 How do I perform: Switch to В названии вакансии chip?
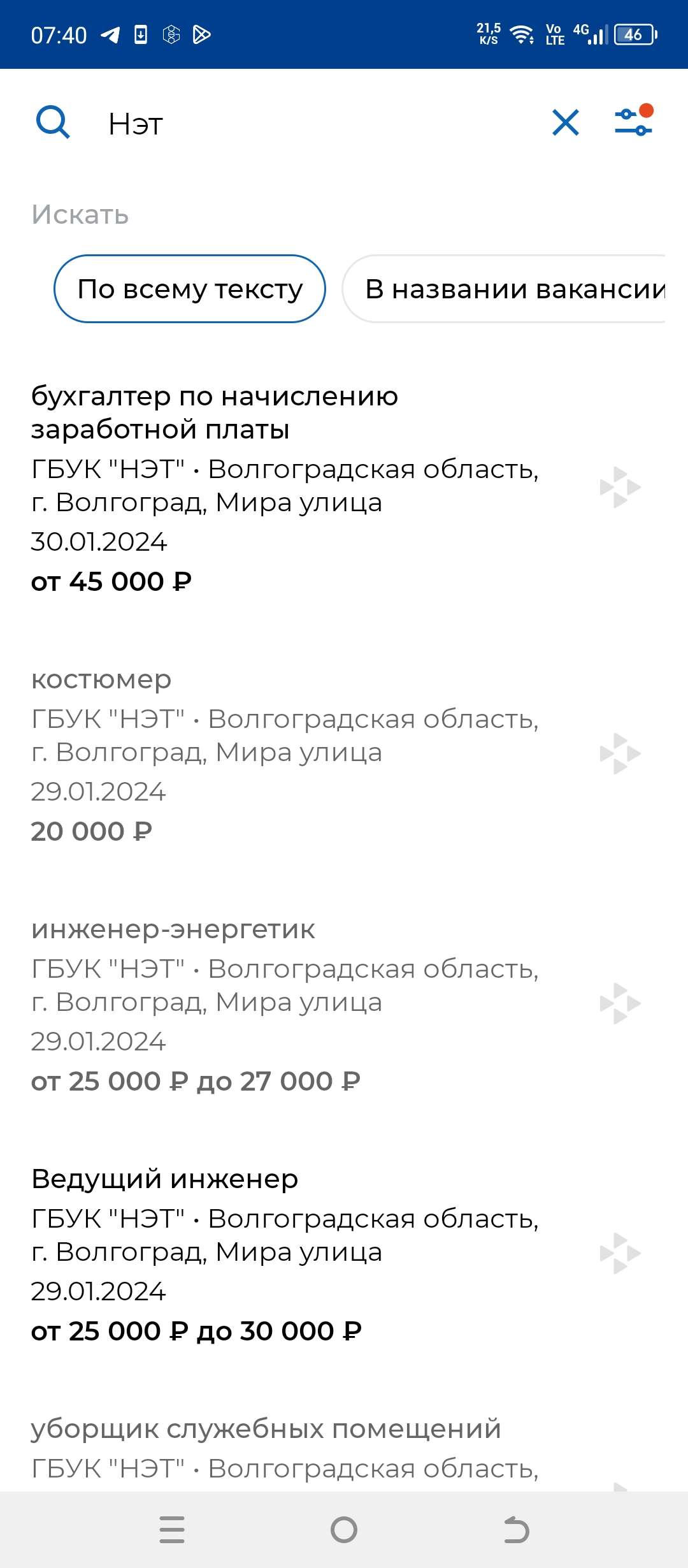513,289
